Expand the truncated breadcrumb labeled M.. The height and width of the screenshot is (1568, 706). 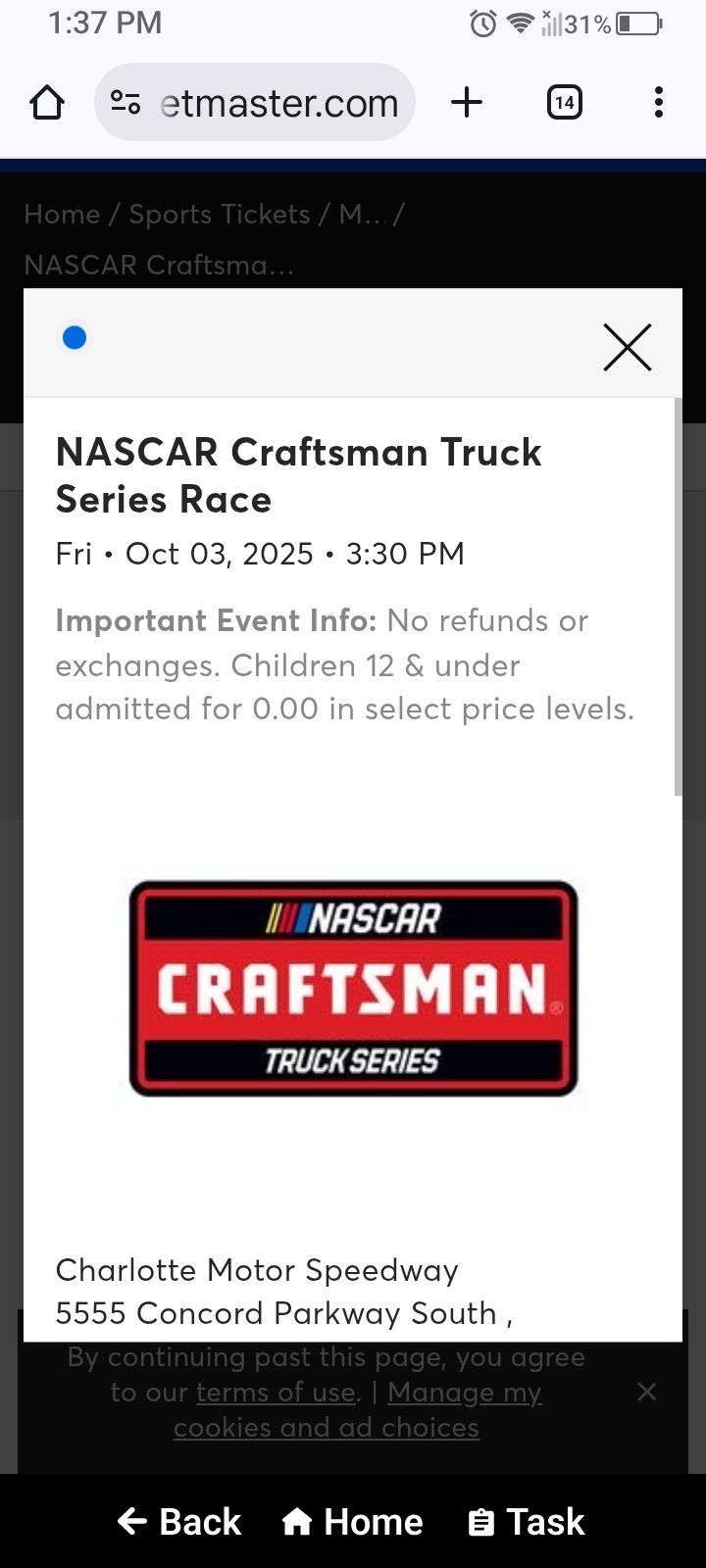(361, 214)
